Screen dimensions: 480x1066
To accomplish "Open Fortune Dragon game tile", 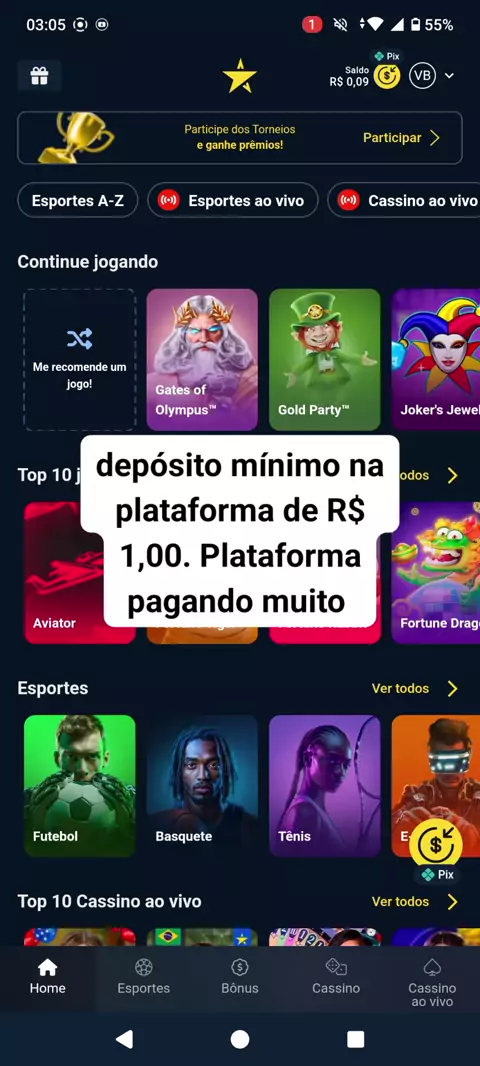I will 436,572.
